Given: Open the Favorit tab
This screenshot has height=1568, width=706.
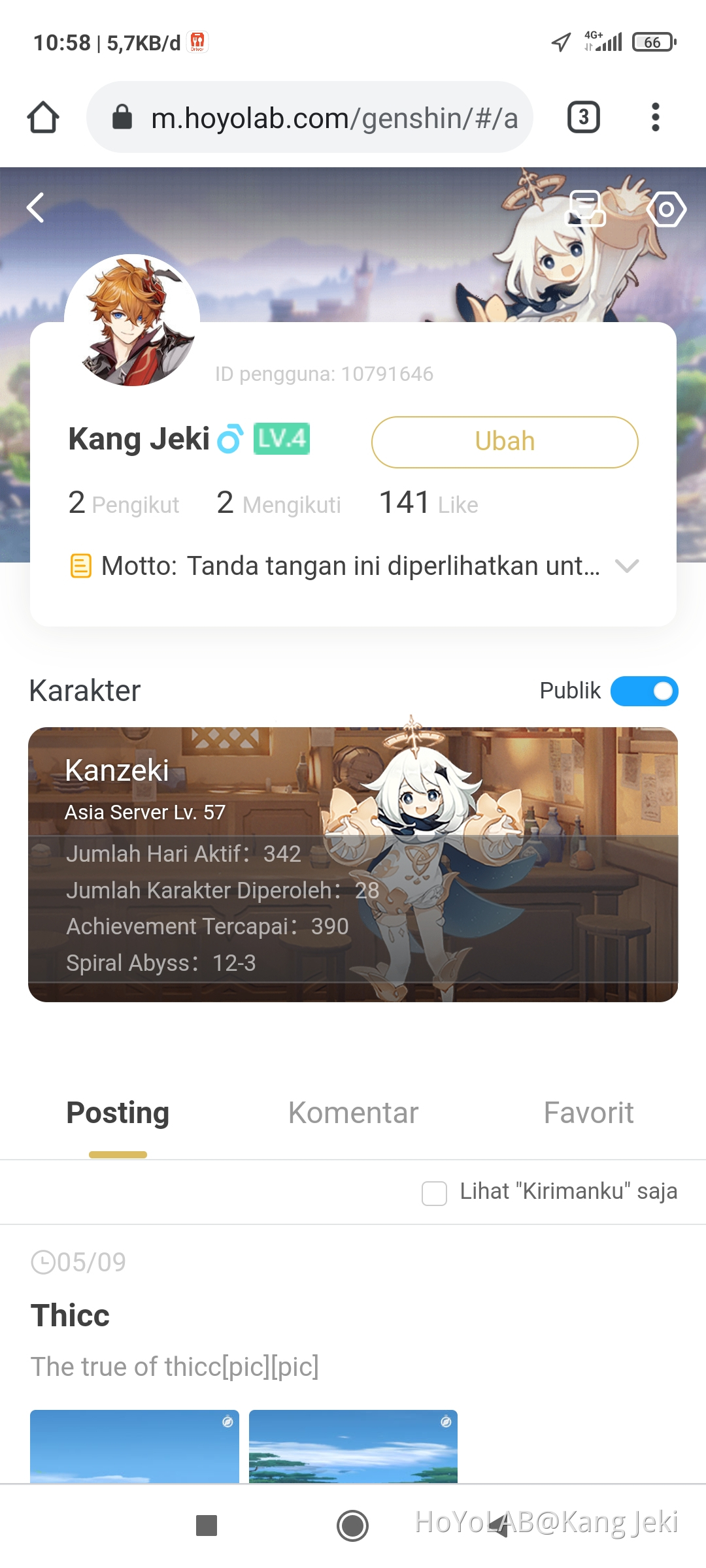Looking at the screenshot, I should [x=589, y=1112].
